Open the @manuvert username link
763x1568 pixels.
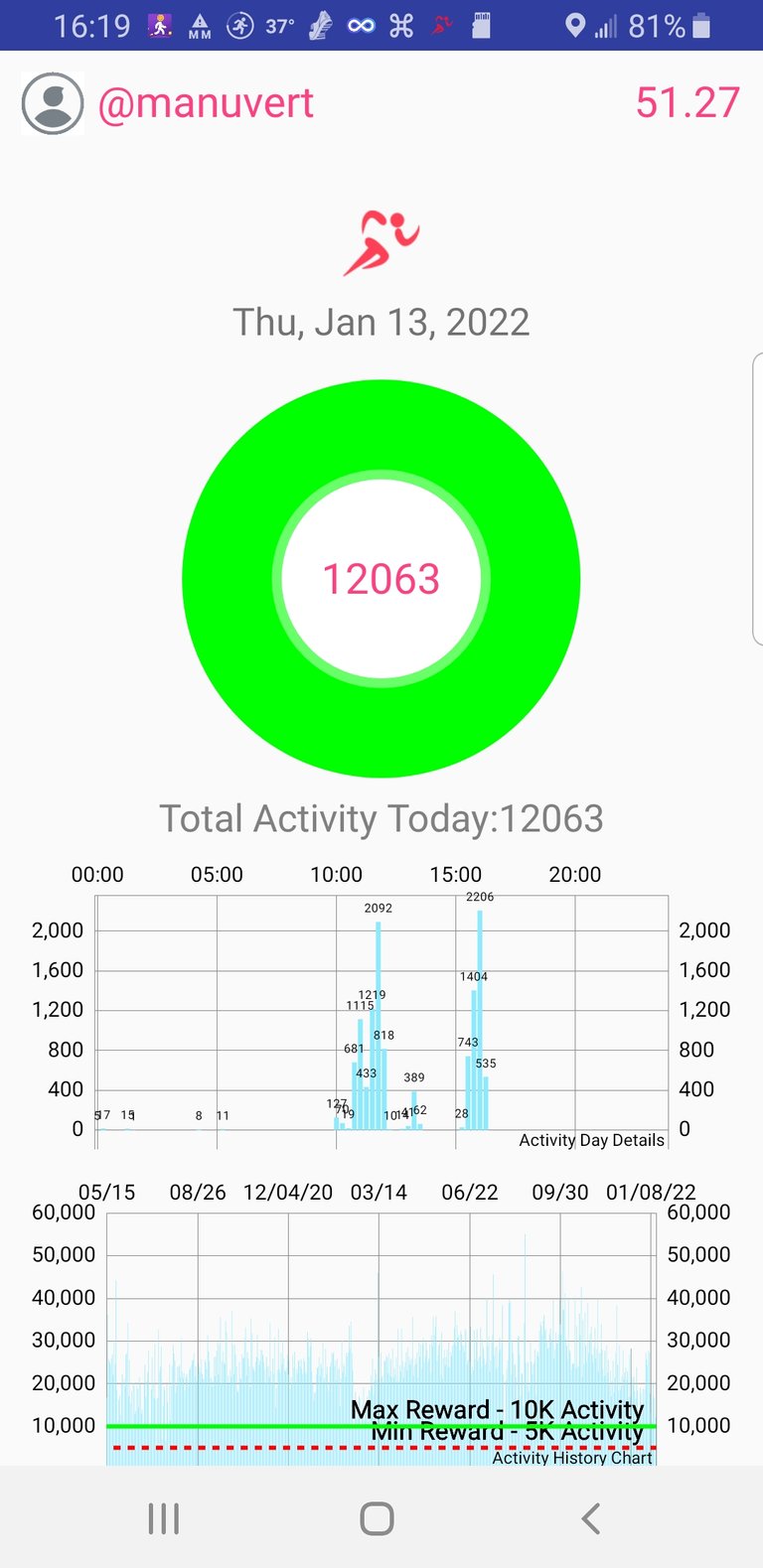206,103
